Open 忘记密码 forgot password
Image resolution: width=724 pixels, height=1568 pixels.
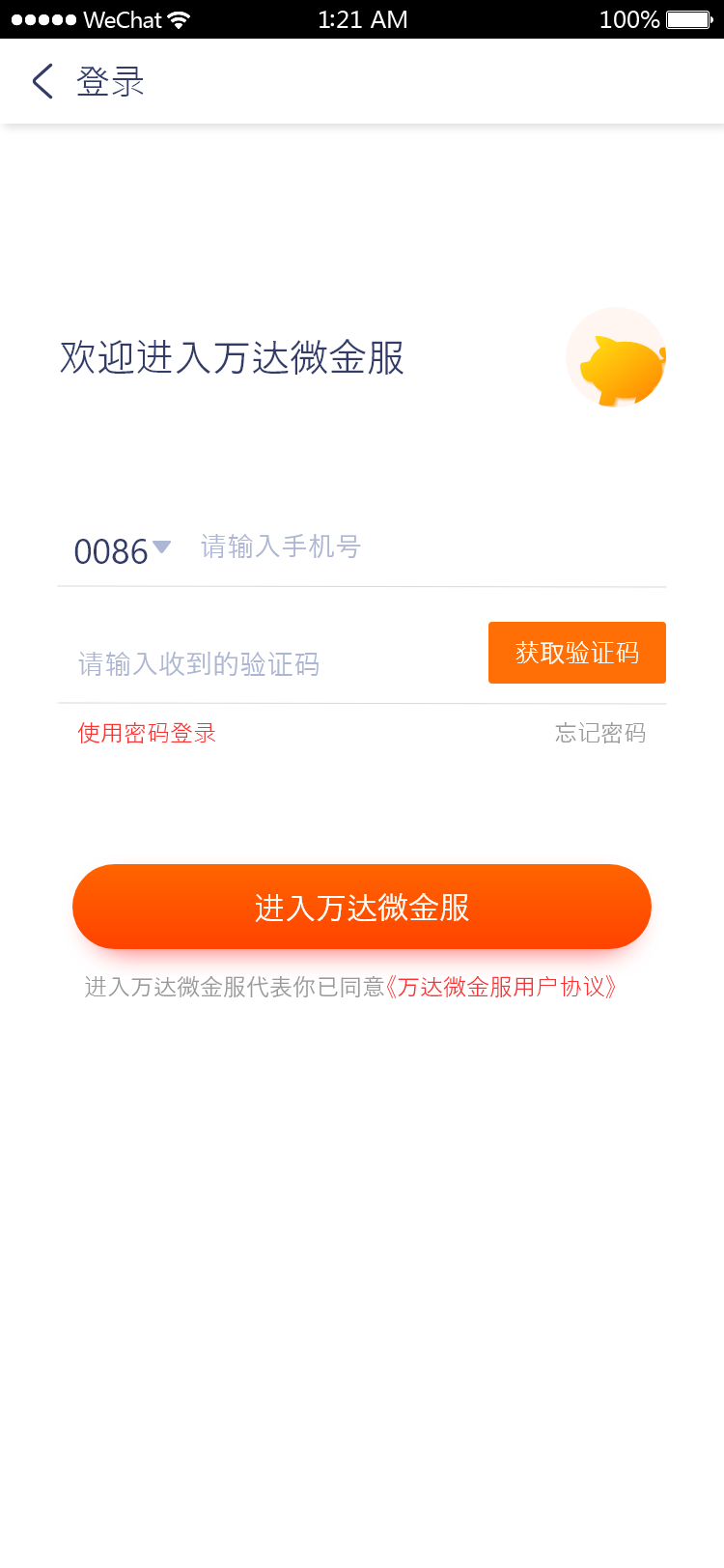(x=599, y=733)
